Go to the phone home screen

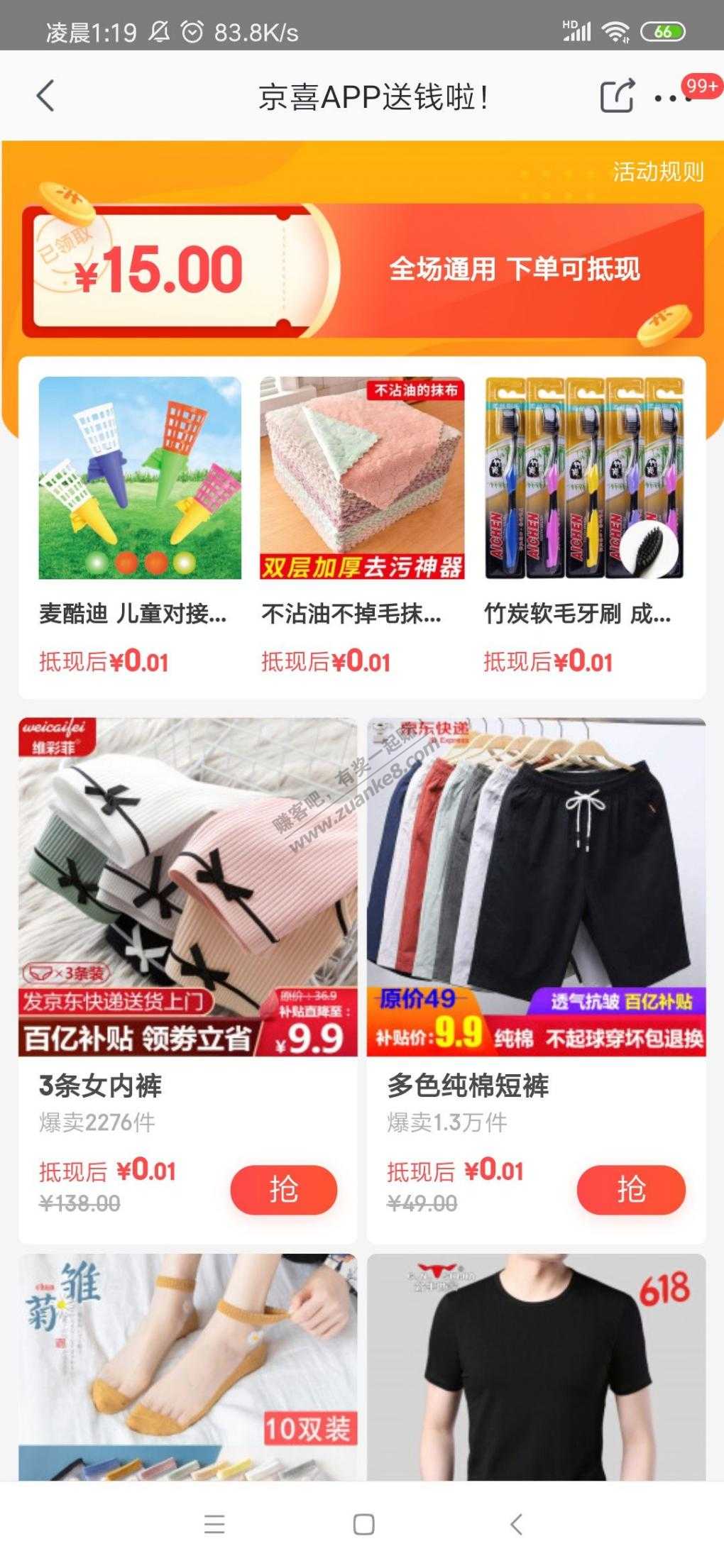coord(363,1524)
